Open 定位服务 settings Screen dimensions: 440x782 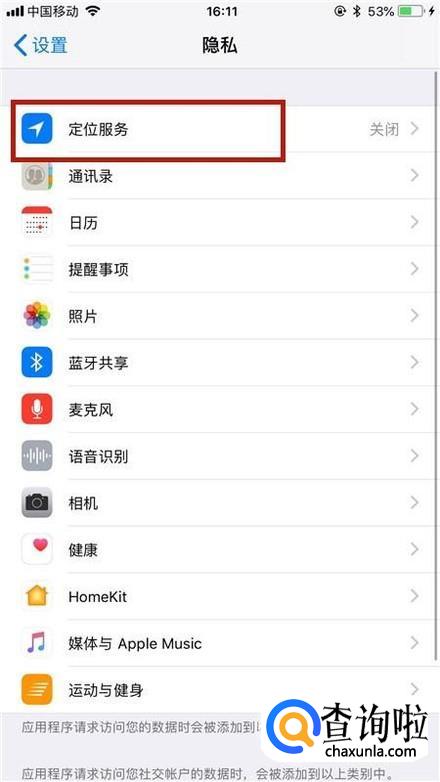point(220,130)
